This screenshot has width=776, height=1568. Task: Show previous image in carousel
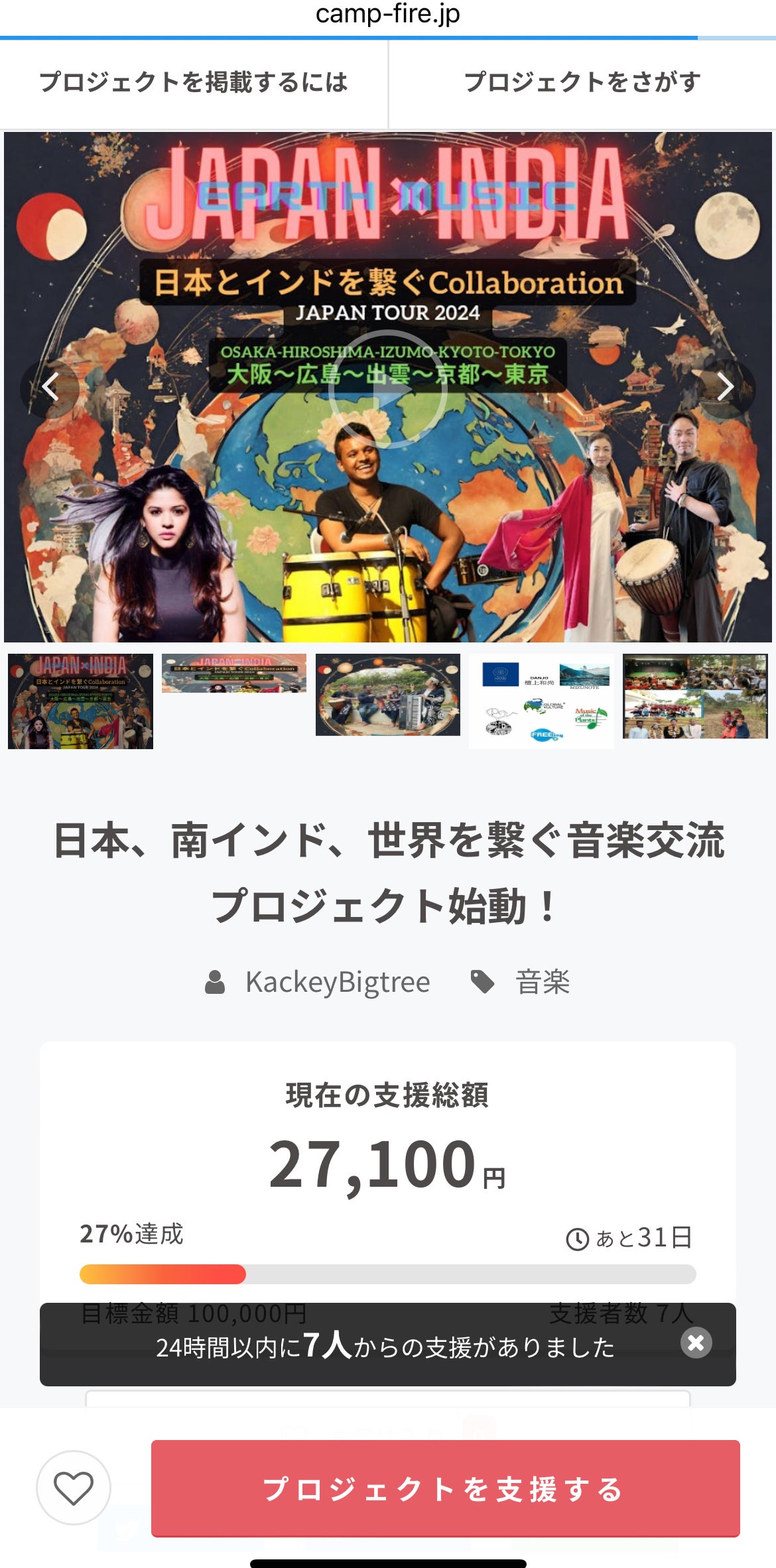pos(50,387)
